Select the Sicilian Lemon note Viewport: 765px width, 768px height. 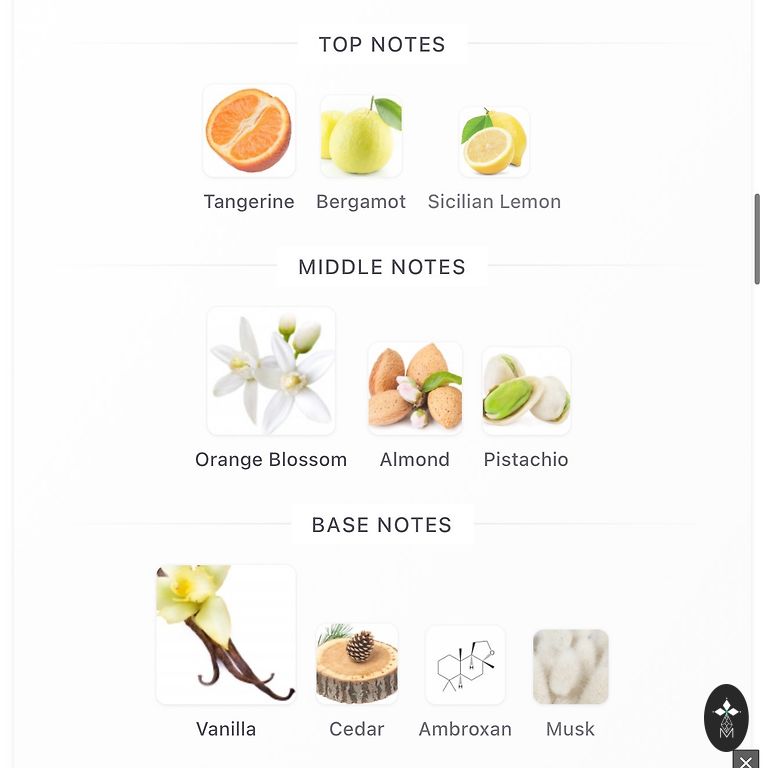pyautogui.click(x=494, y=142)
